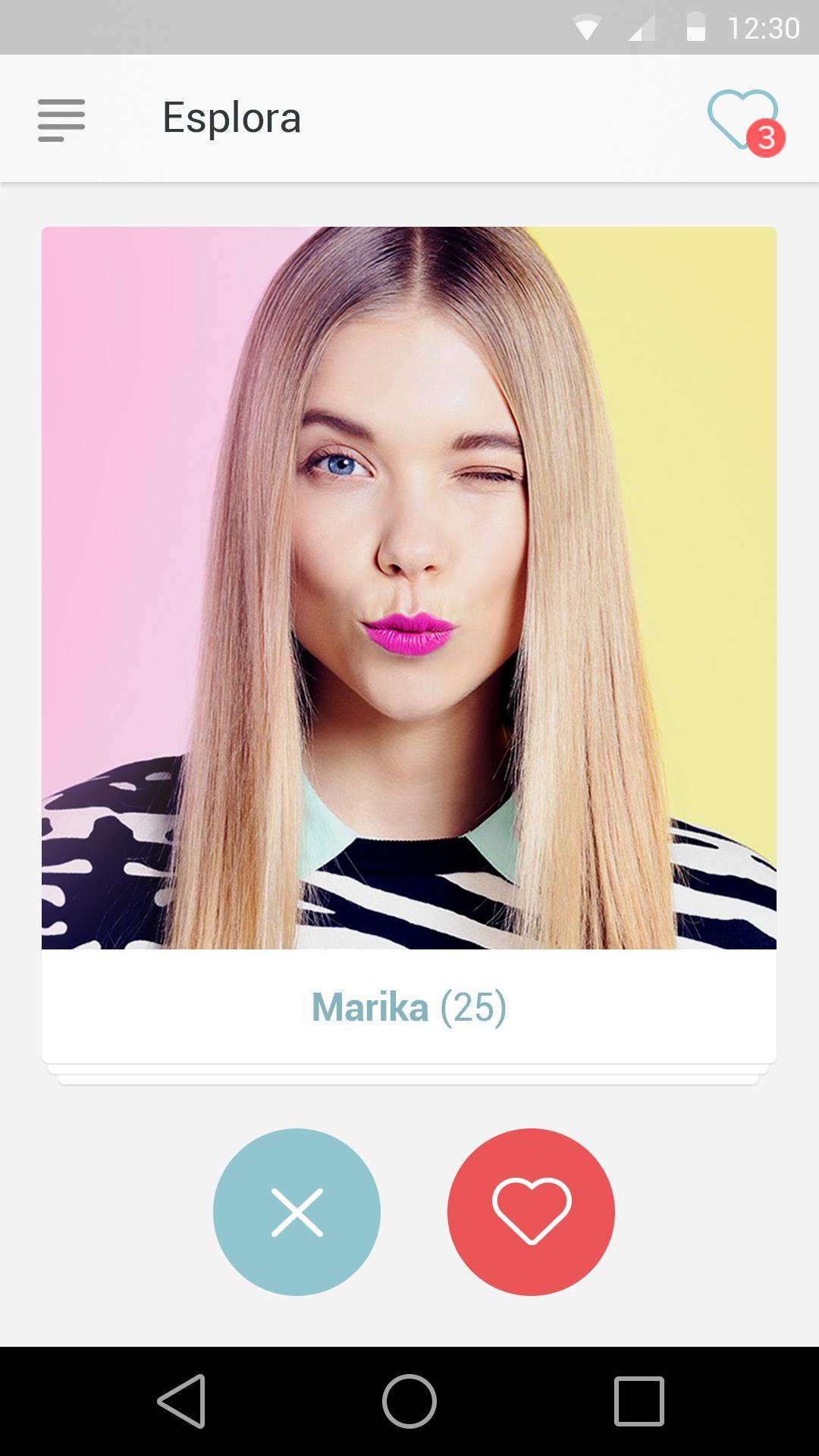Reject Marika with the X button

297,1212
